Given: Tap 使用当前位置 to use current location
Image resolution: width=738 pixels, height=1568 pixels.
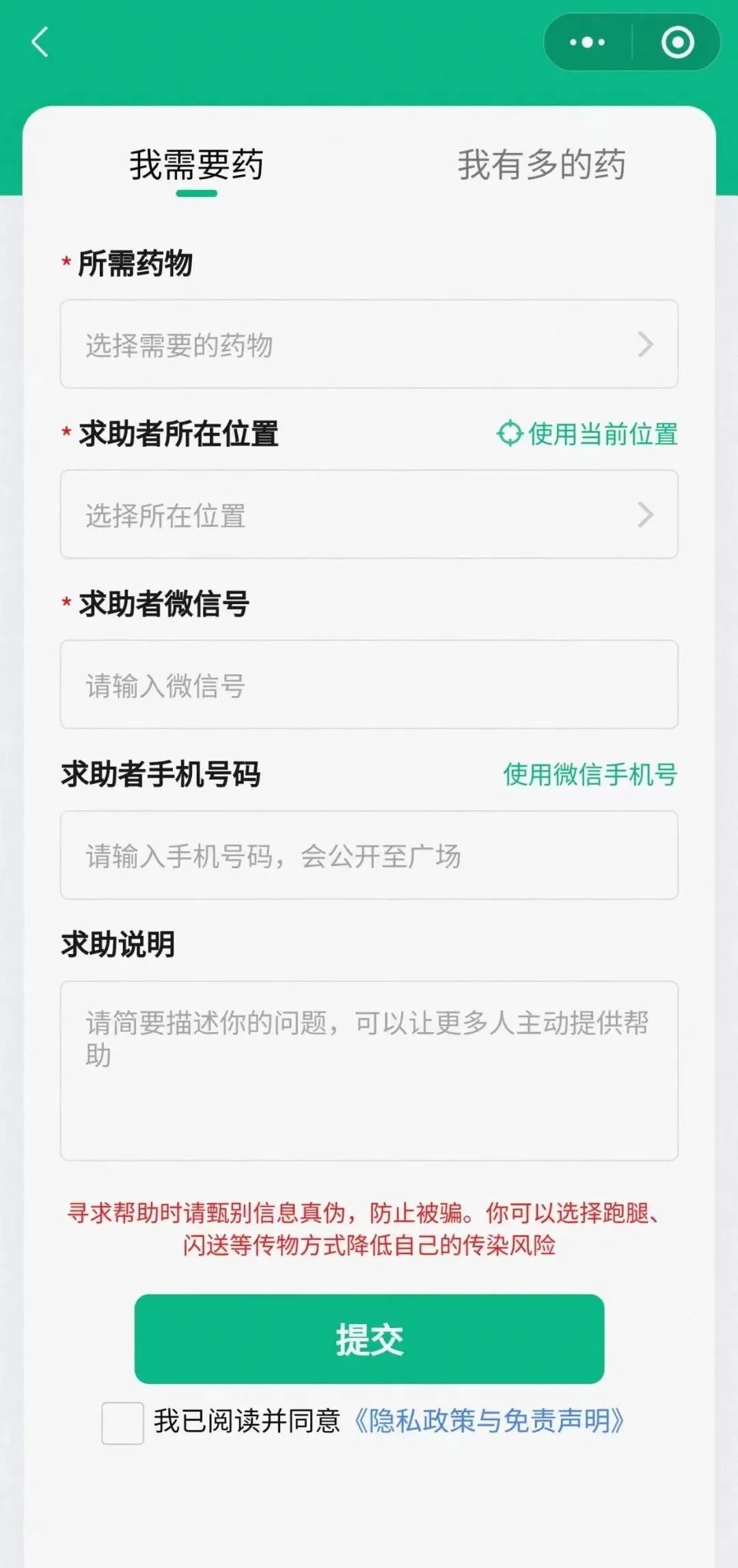Looking at the screenshot, I should click(587, 434).
